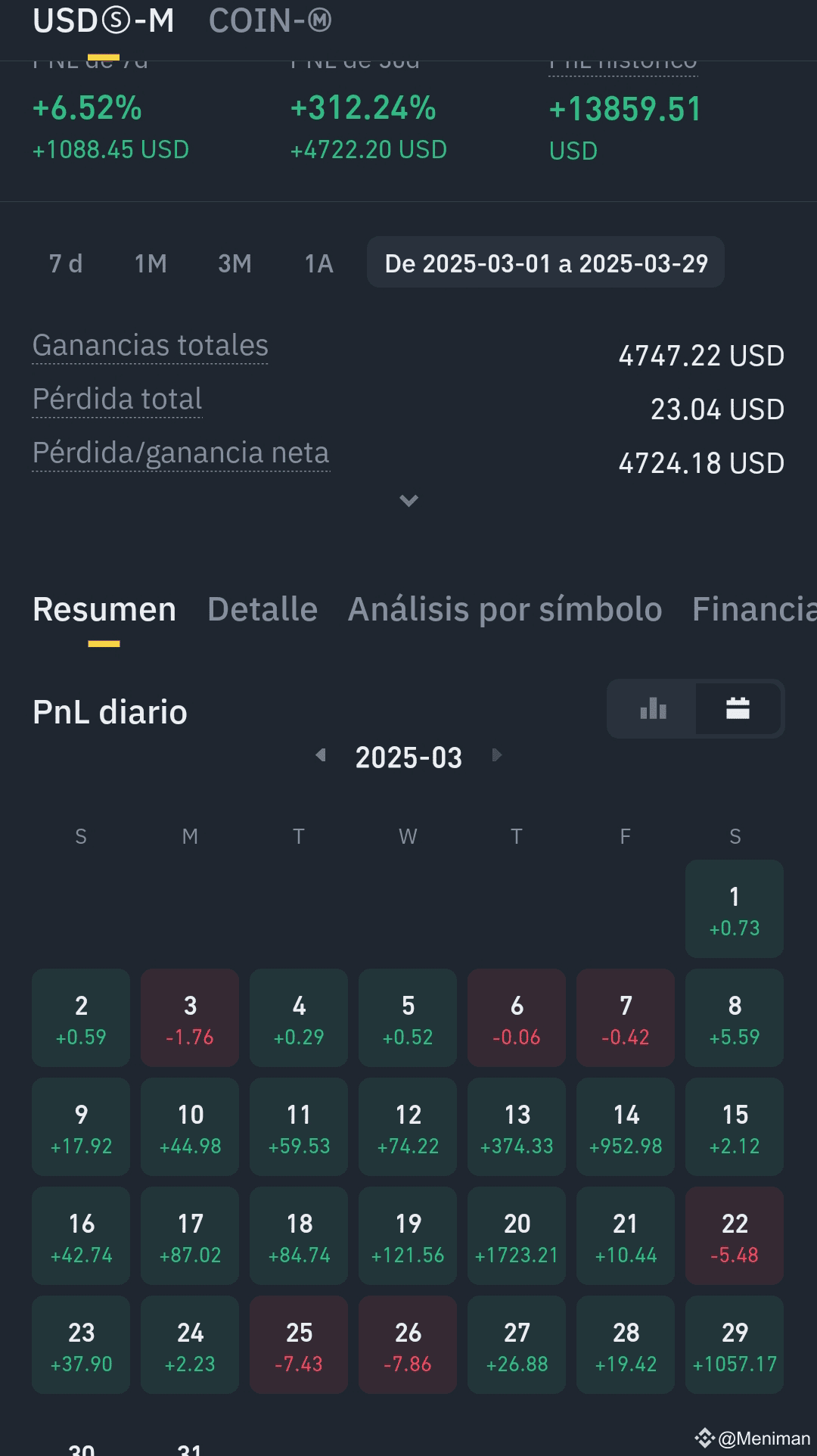The width and height of the screenshot is (817, 1456).
Task: Expand more profit and loss details
Action: click(x=408, y=500)
